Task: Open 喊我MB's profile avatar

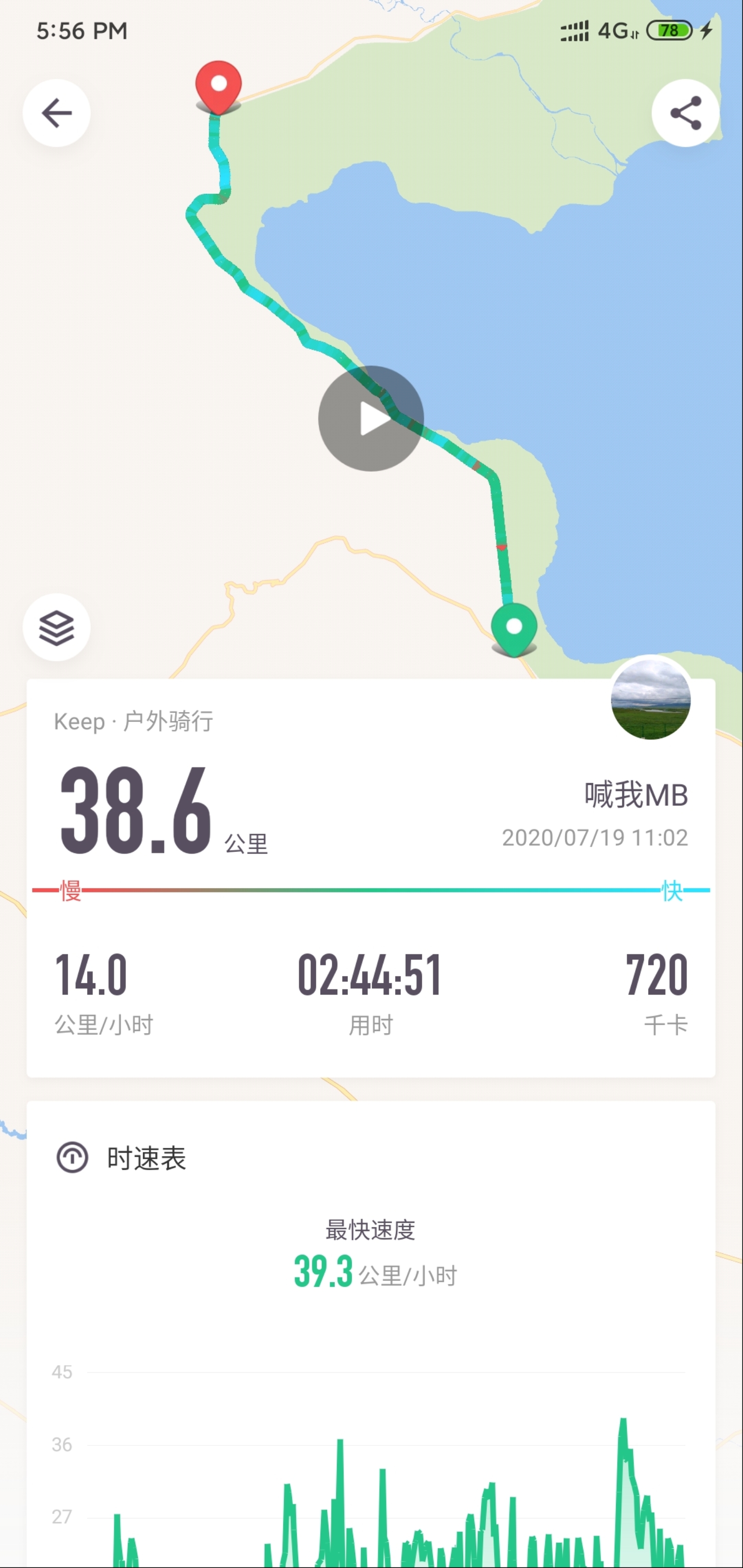Action: (651, 699)
